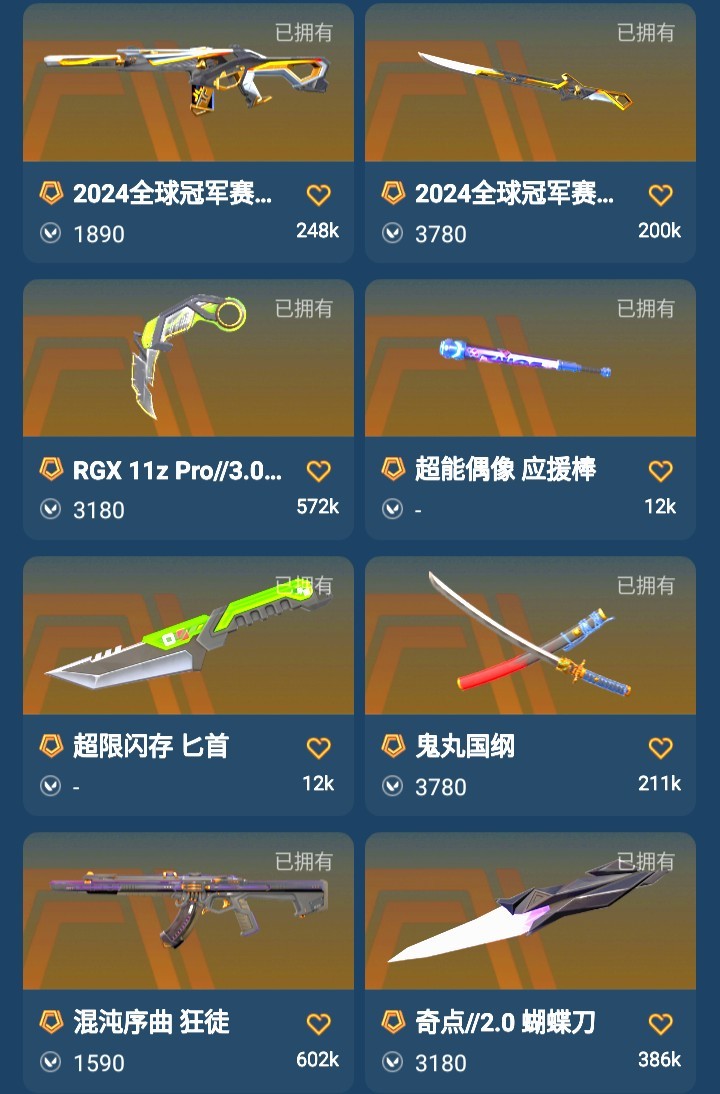The width and height of the screenshot is (720, 1094).
Task: Favorite the 混沌序曲 狂徒 skin
Action: 318,1023
